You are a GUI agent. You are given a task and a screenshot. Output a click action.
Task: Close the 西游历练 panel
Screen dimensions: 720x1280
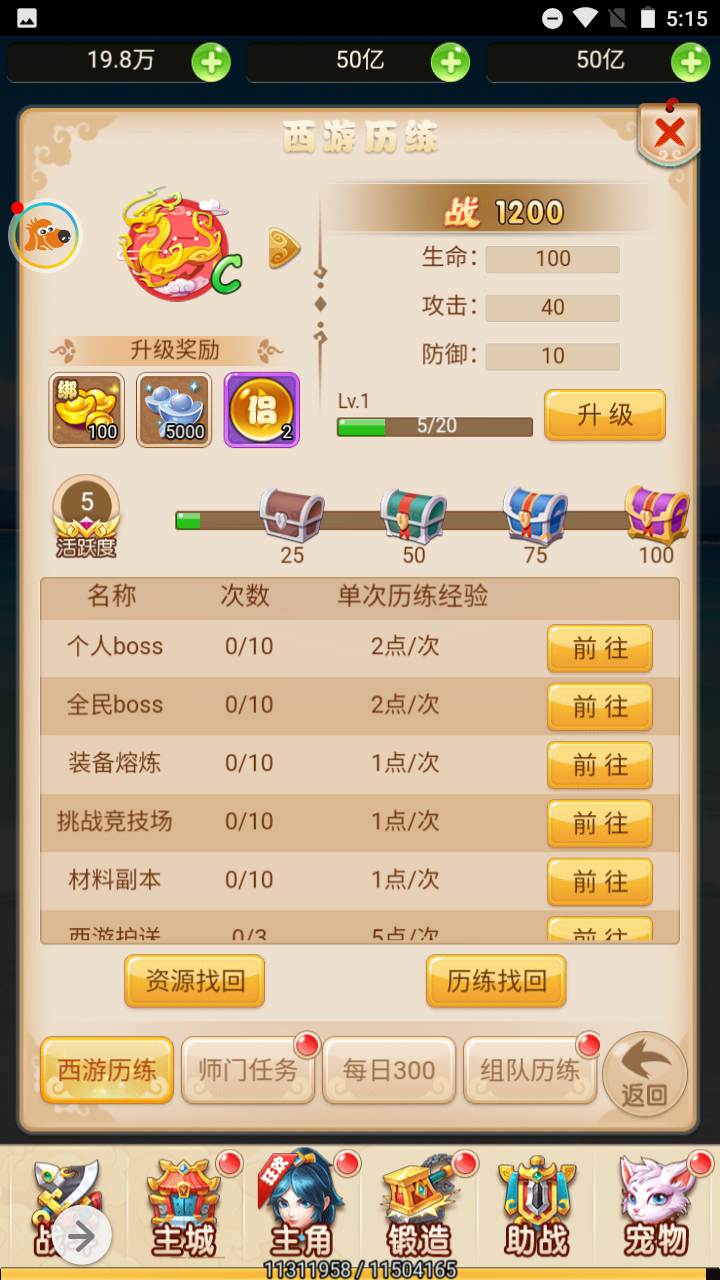(669, 131)
